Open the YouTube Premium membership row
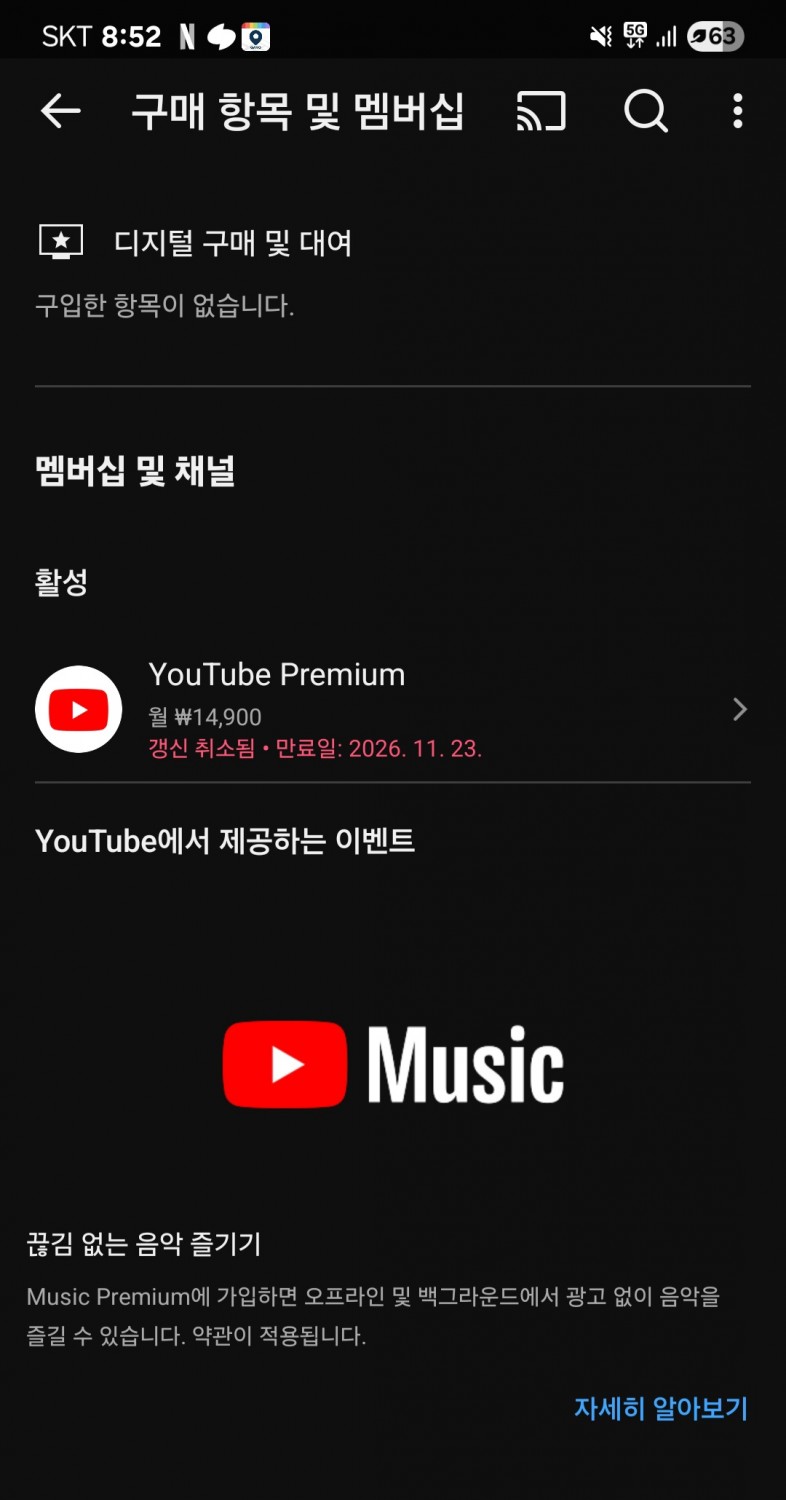The width and height of the screenshot is (786, 1500). tap(392, 709)
